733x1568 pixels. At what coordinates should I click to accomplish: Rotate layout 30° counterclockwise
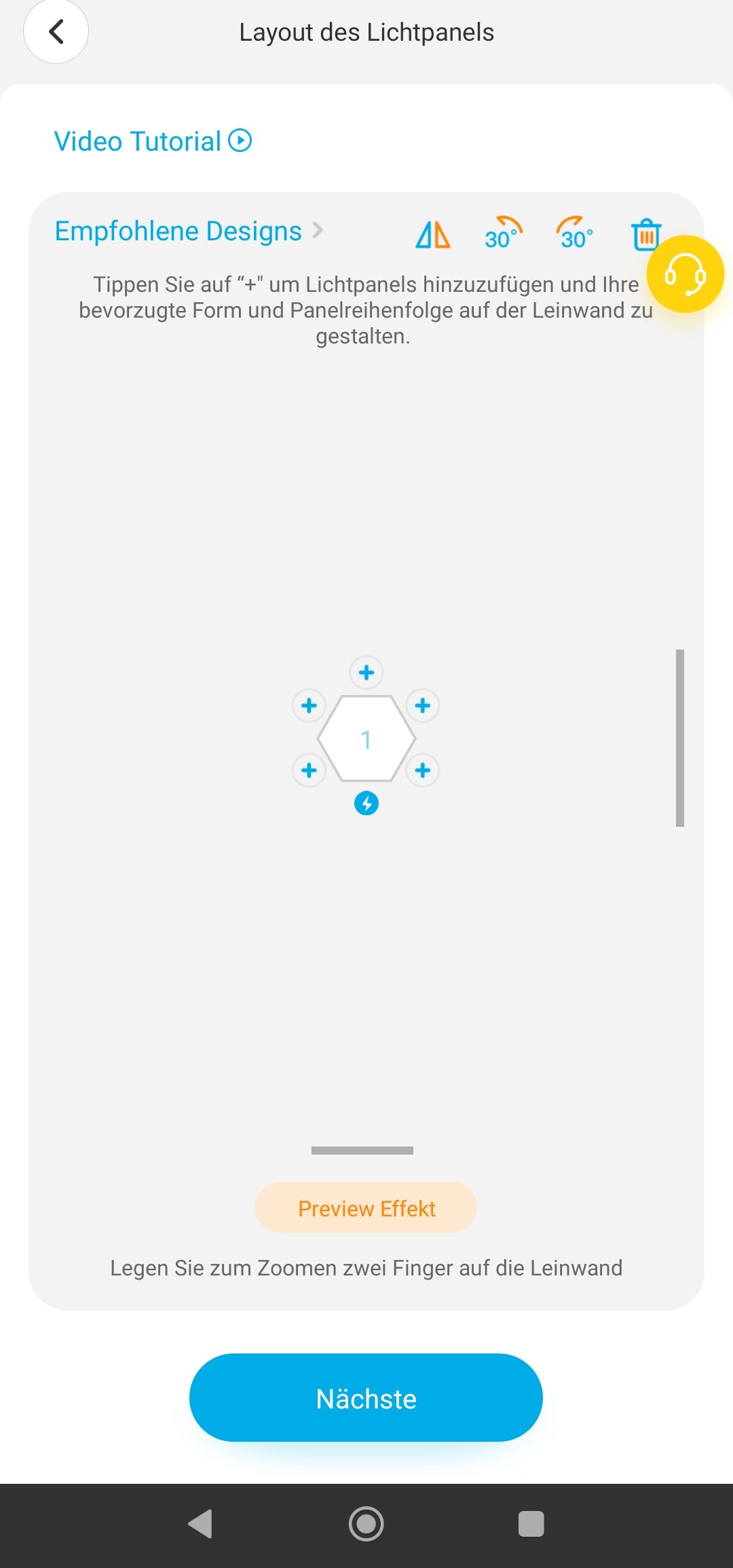[x=574, y=233]
